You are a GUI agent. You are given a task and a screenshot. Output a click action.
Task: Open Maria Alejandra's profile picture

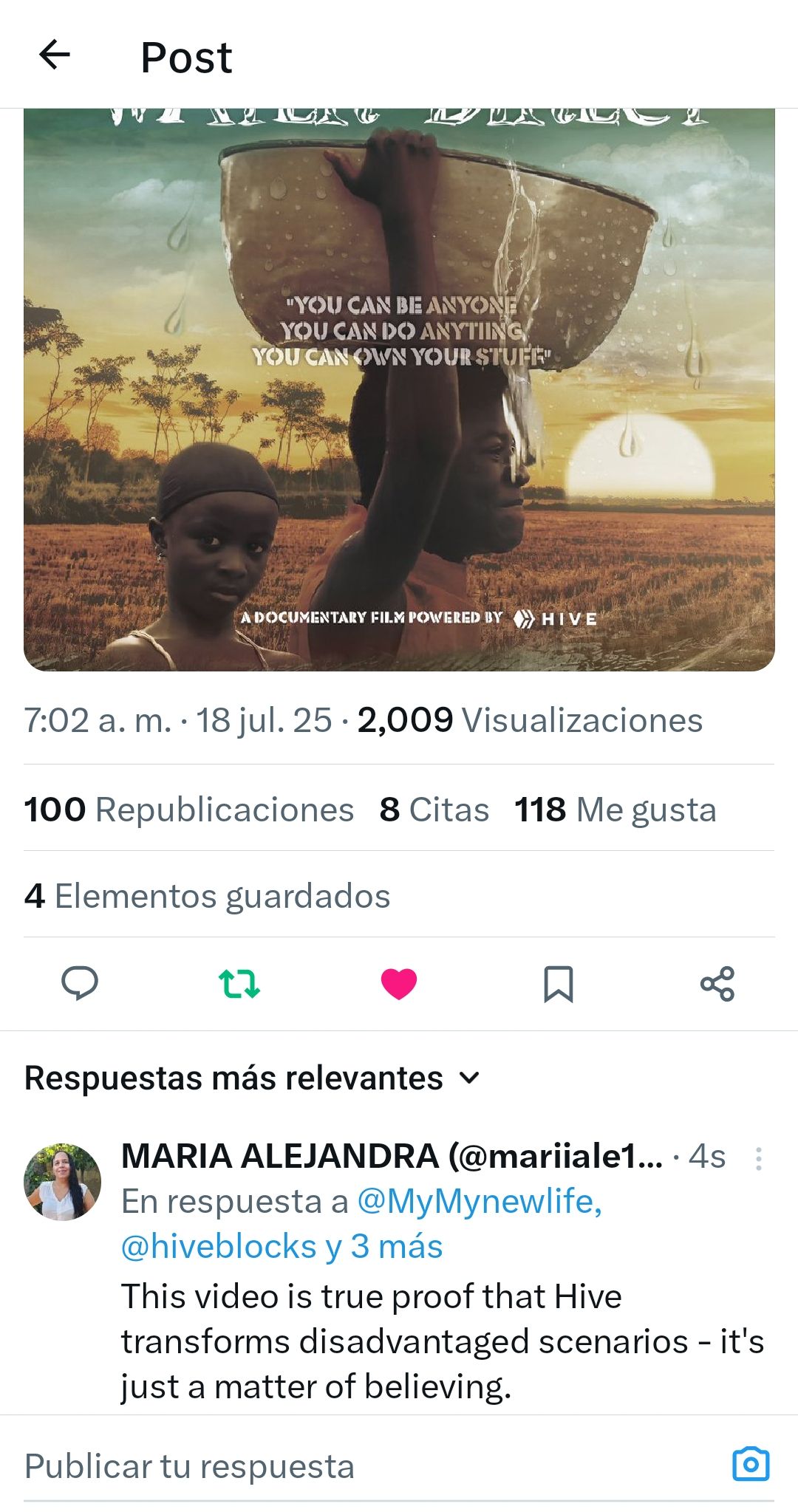pyautogui.click(x=62, y=1181)
